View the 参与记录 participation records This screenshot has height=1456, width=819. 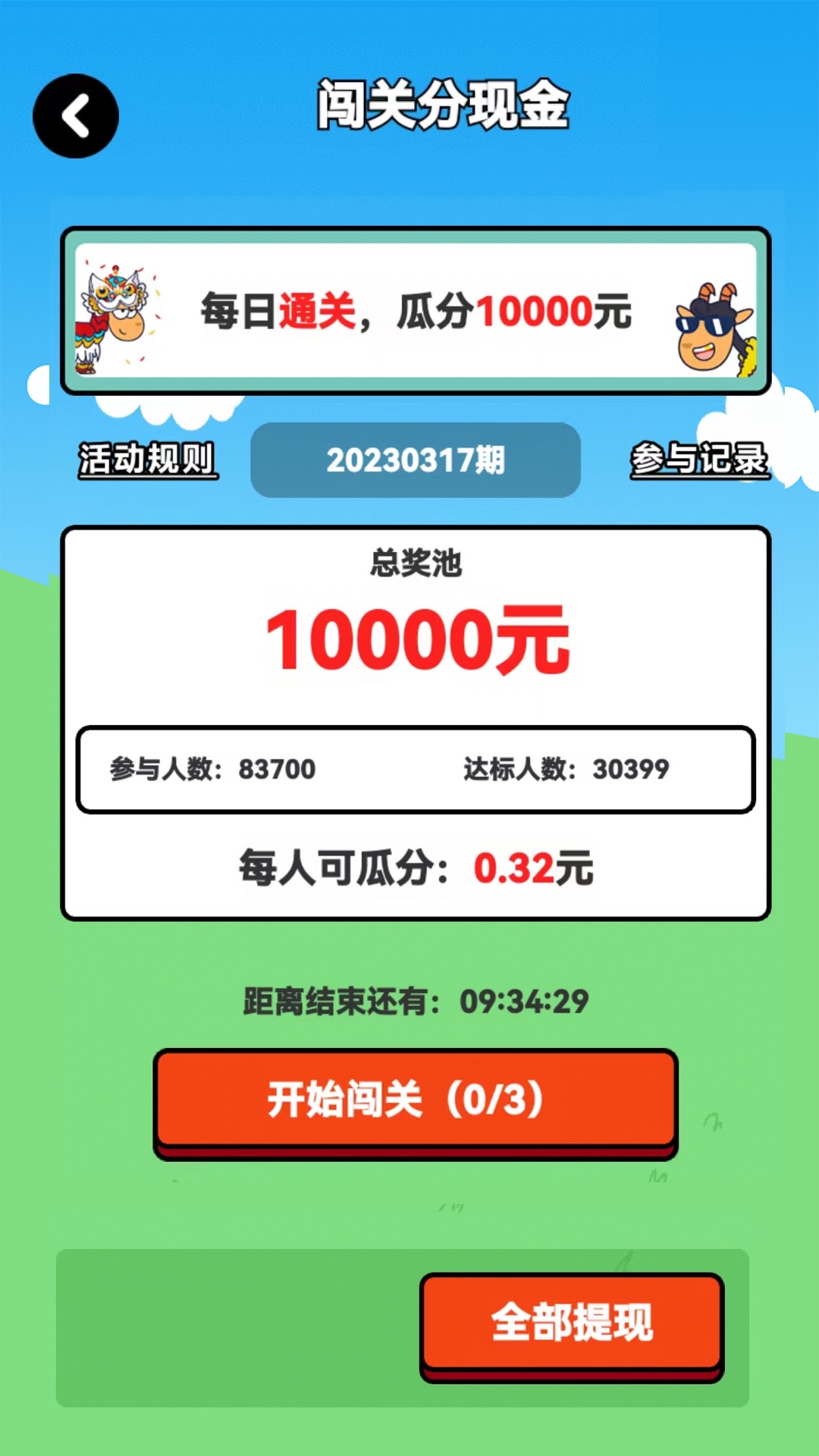[x=698, y=460]
